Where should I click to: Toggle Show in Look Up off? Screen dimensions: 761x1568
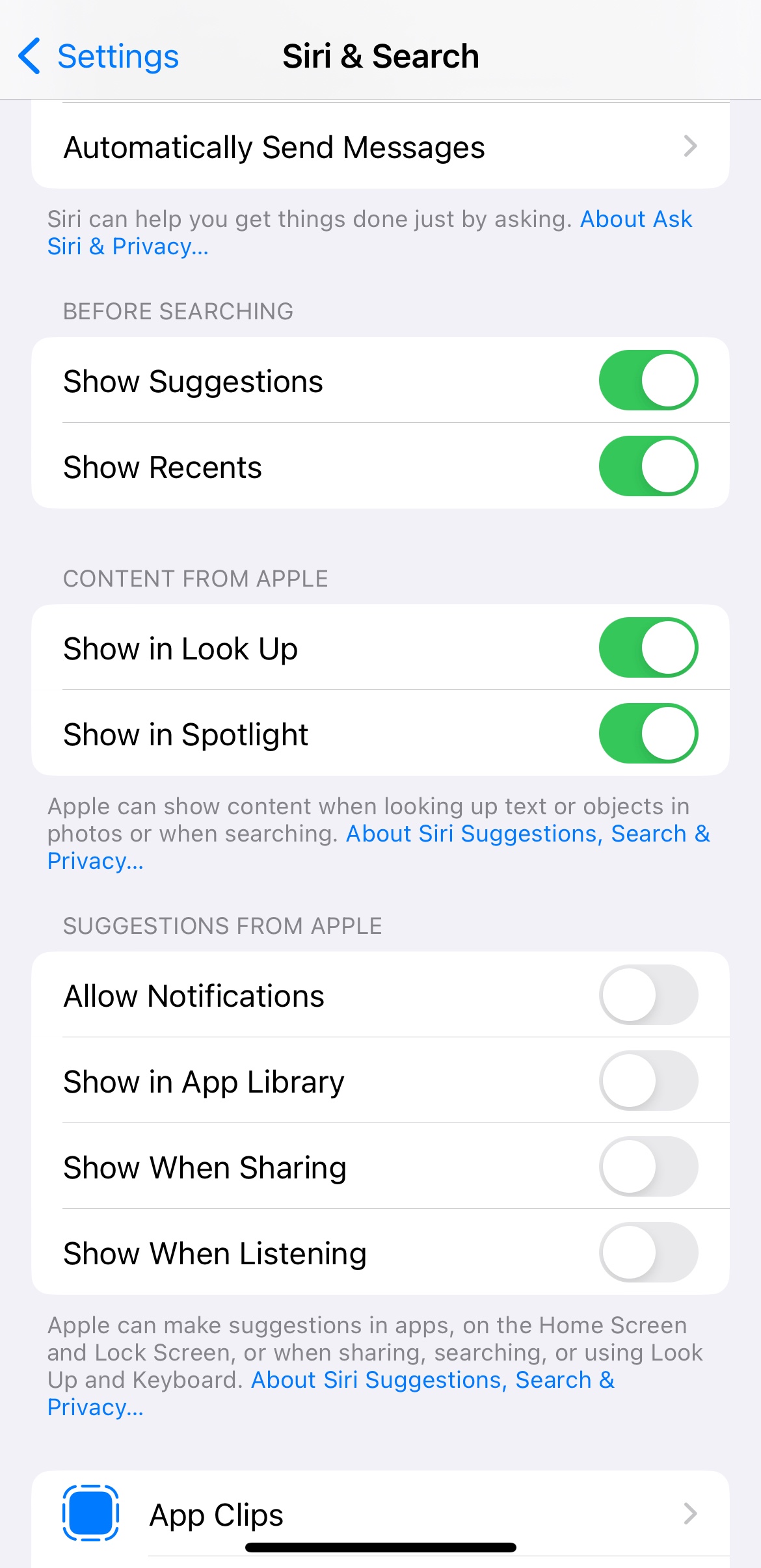pyautogui.click(x=648, y=647)
